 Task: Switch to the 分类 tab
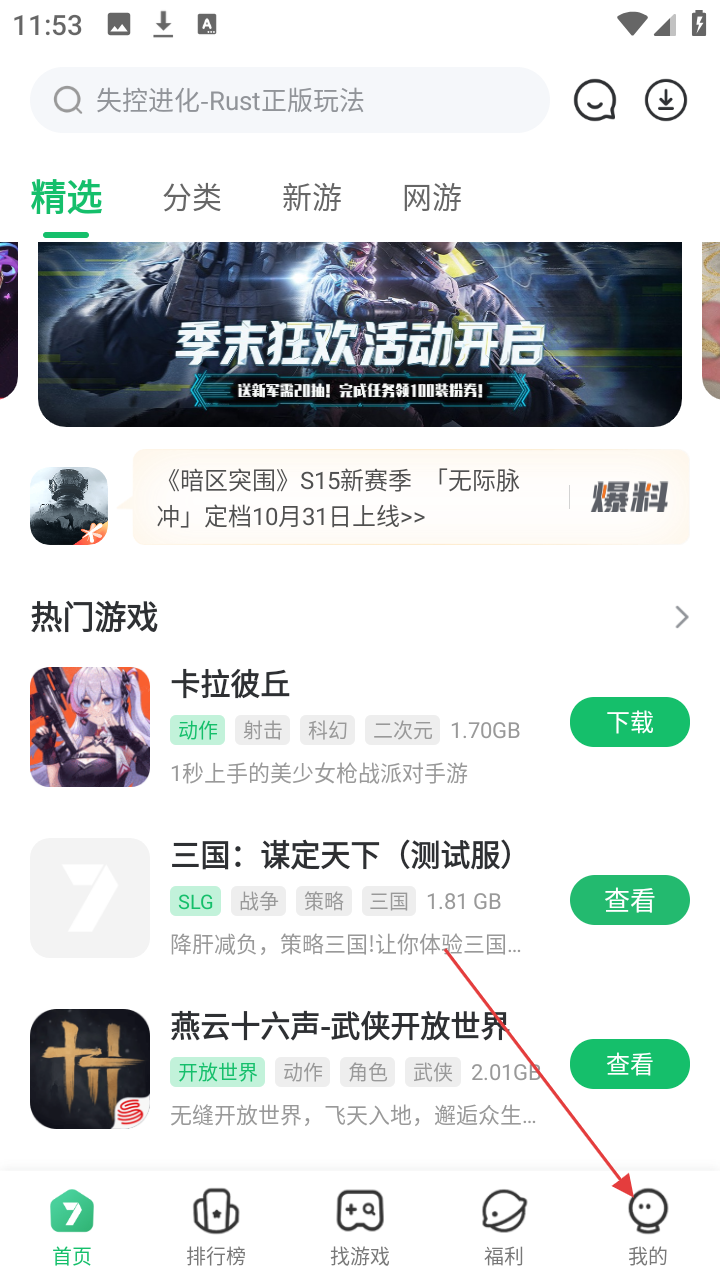[191, 198]
